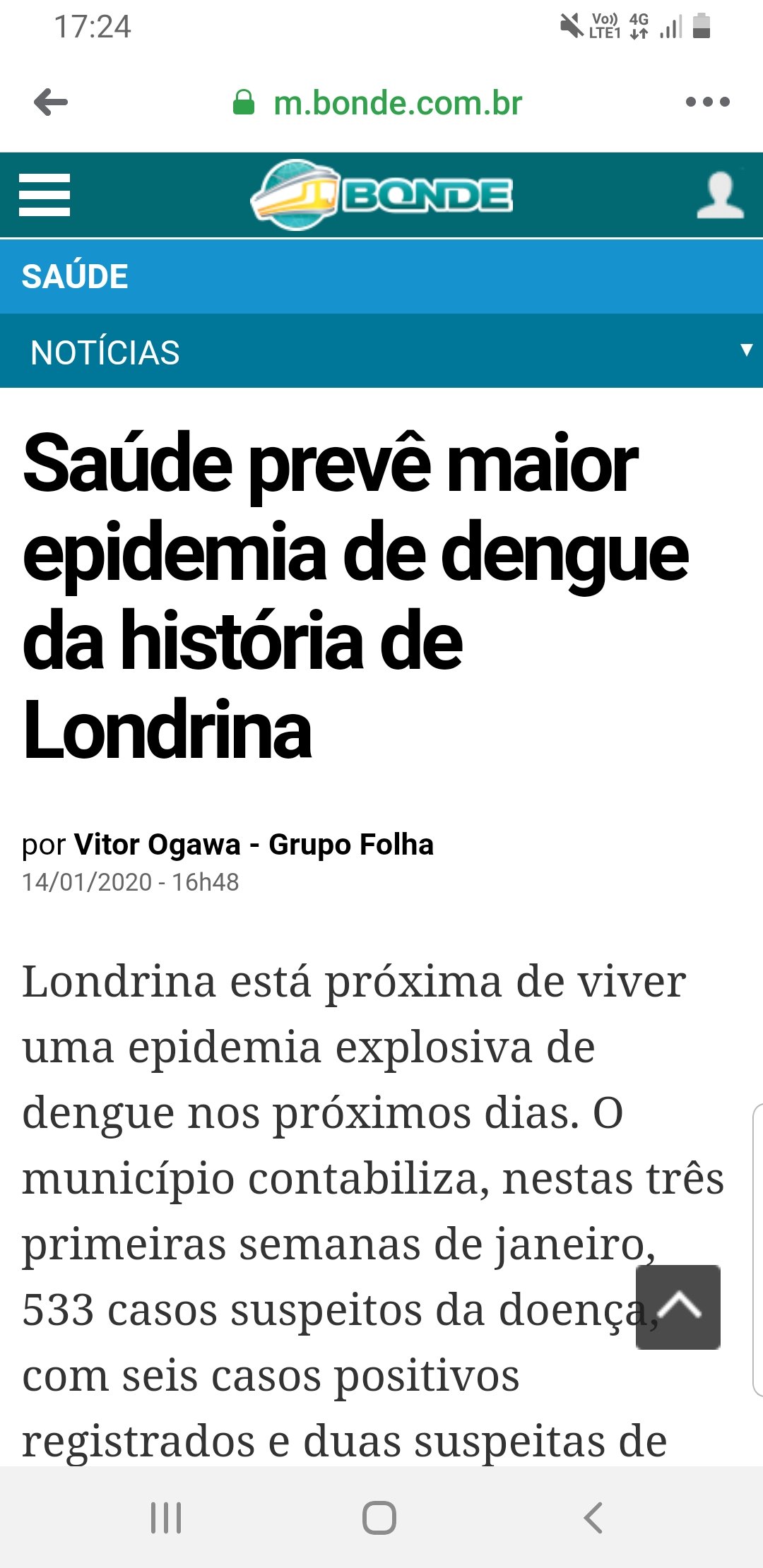Tap the scroll-to-top arrow button
This screenshot has width=763, height=1568.
coord(678,1307)
